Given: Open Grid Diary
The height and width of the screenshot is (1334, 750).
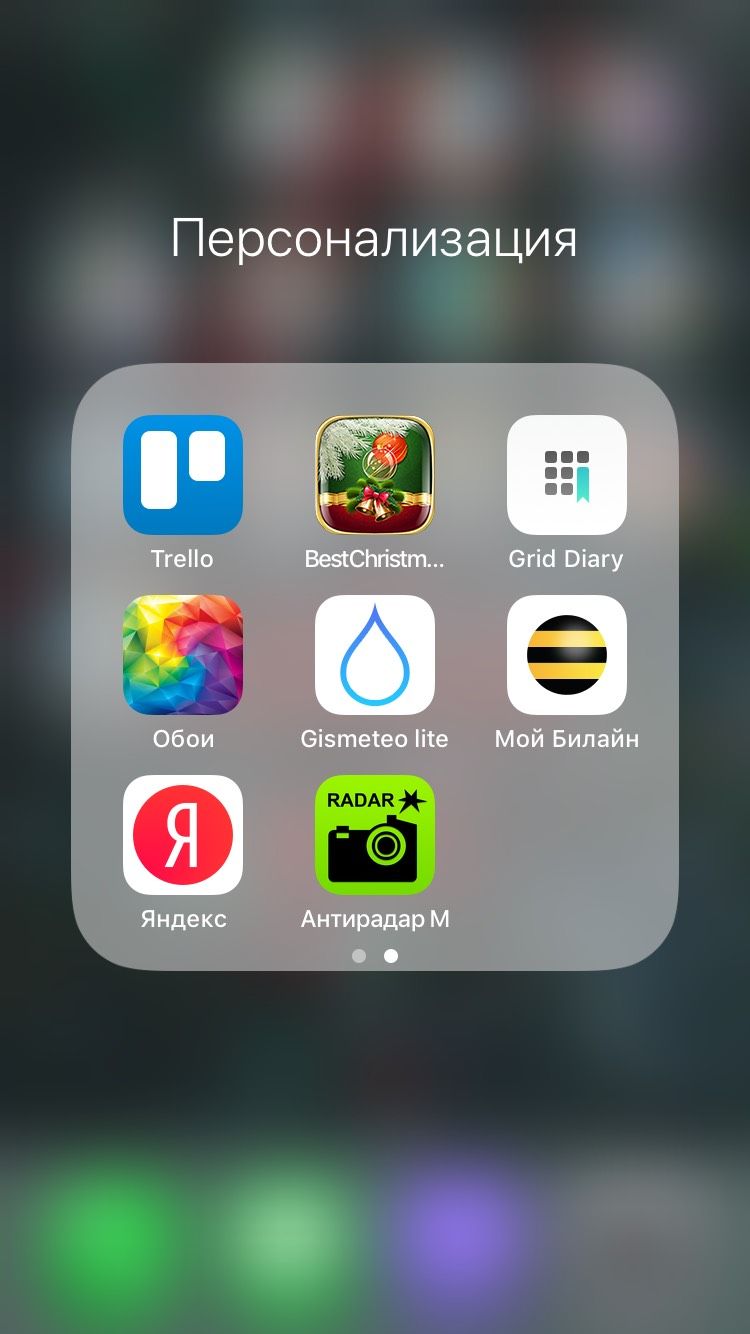Looking at the screenshot, I should click(x=567, y=475).
